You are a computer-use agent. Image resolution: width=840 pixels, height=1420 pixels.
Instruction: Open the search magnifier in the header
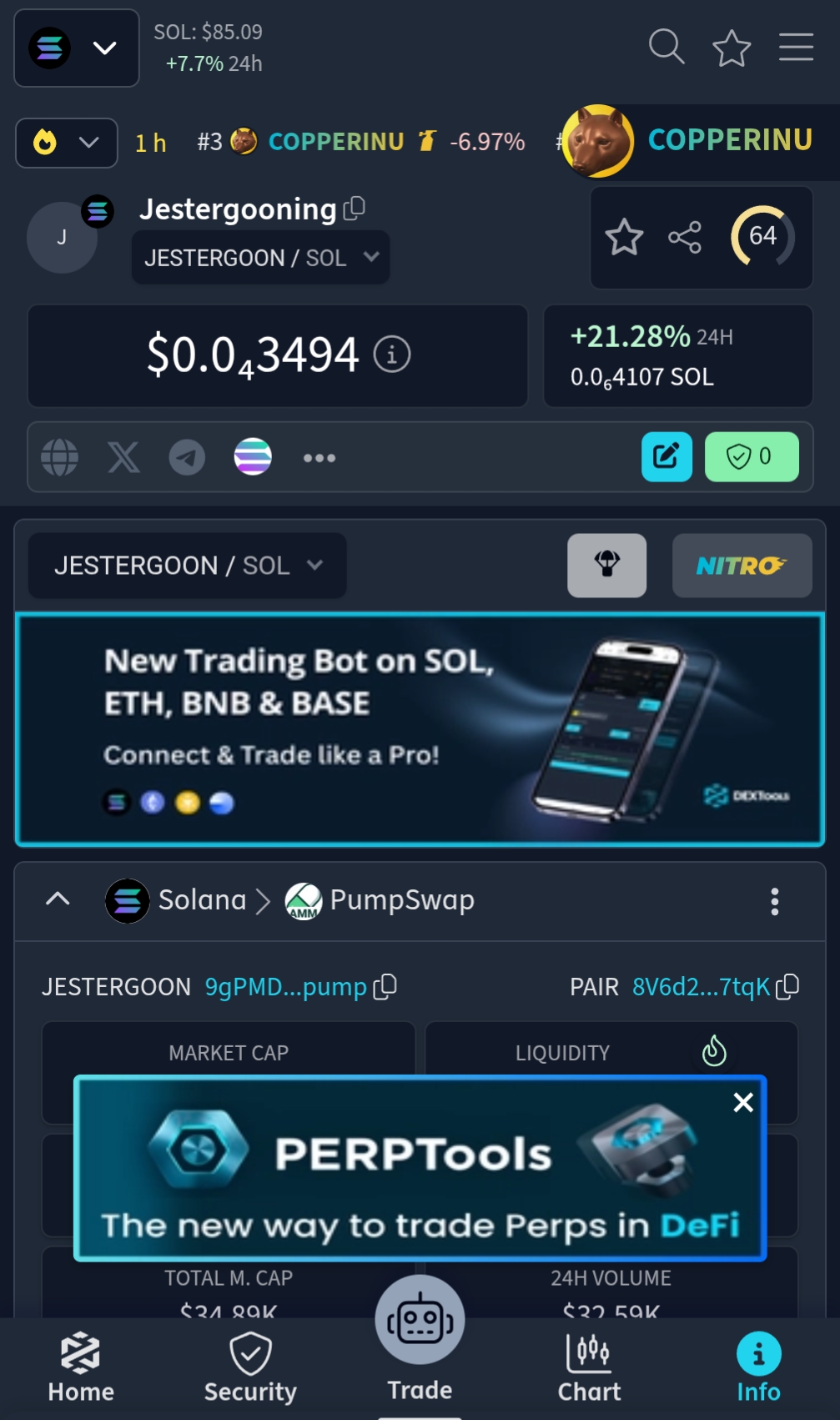point(666,47)
